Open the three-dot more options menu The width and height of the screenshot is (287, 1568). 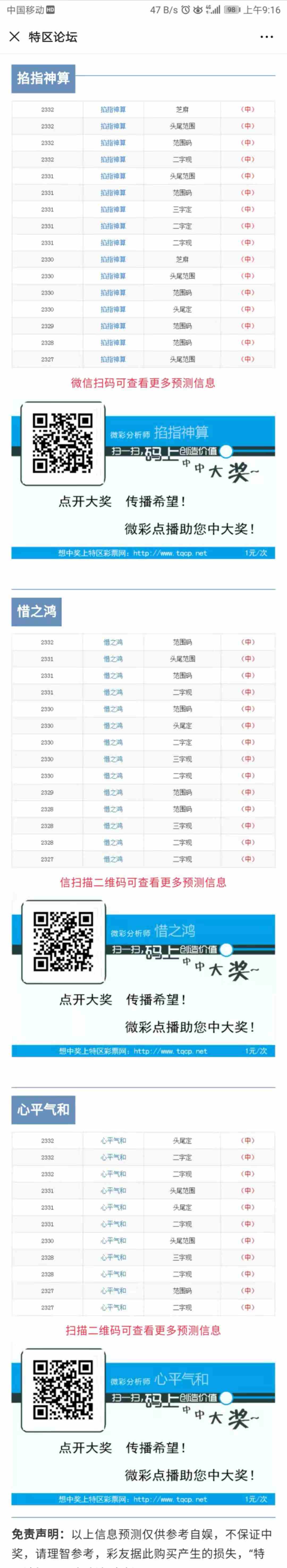[x=266, y=37]
